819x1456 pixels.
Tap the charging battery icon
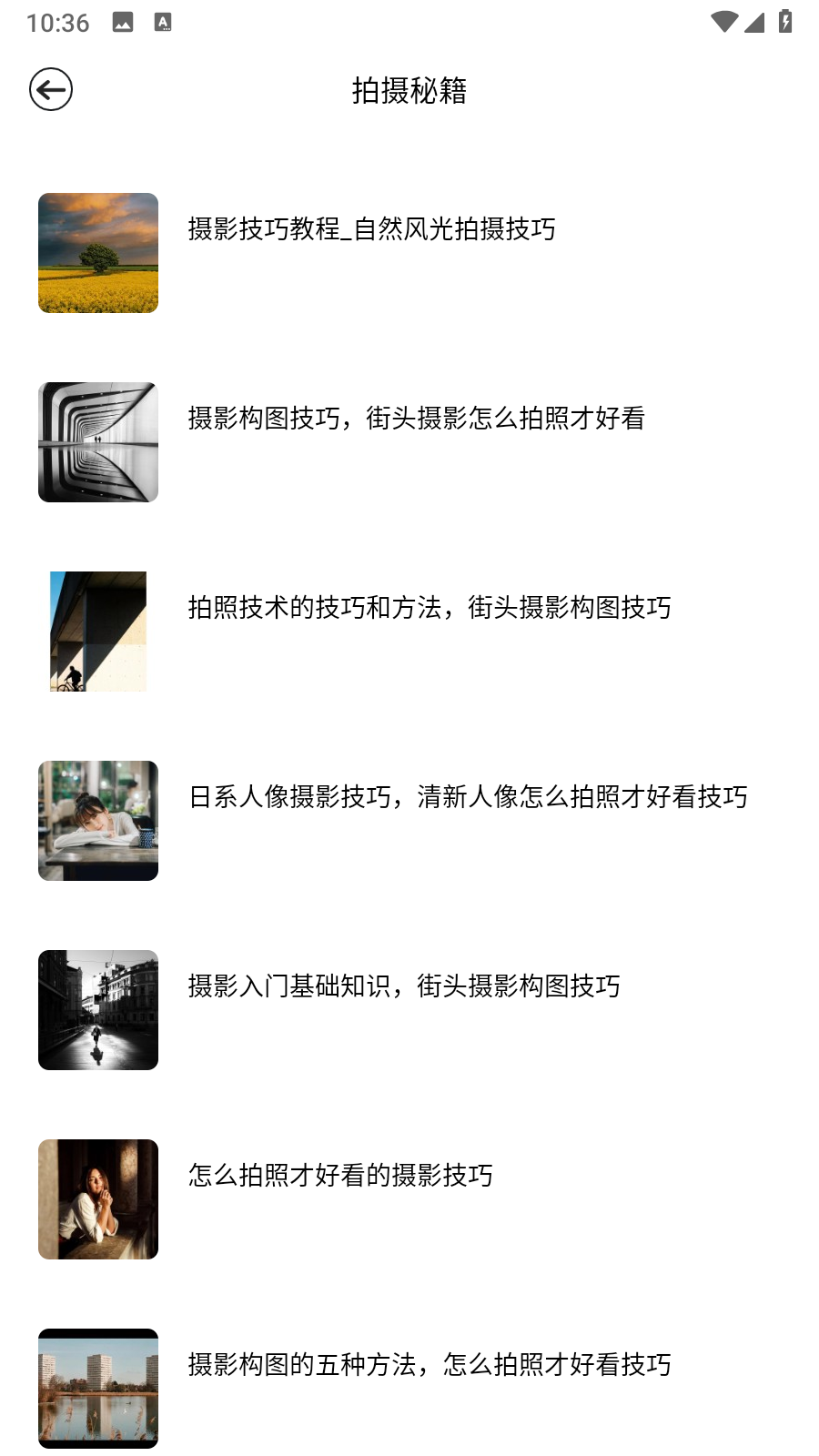pyautogui.click(x=784, y=23)
